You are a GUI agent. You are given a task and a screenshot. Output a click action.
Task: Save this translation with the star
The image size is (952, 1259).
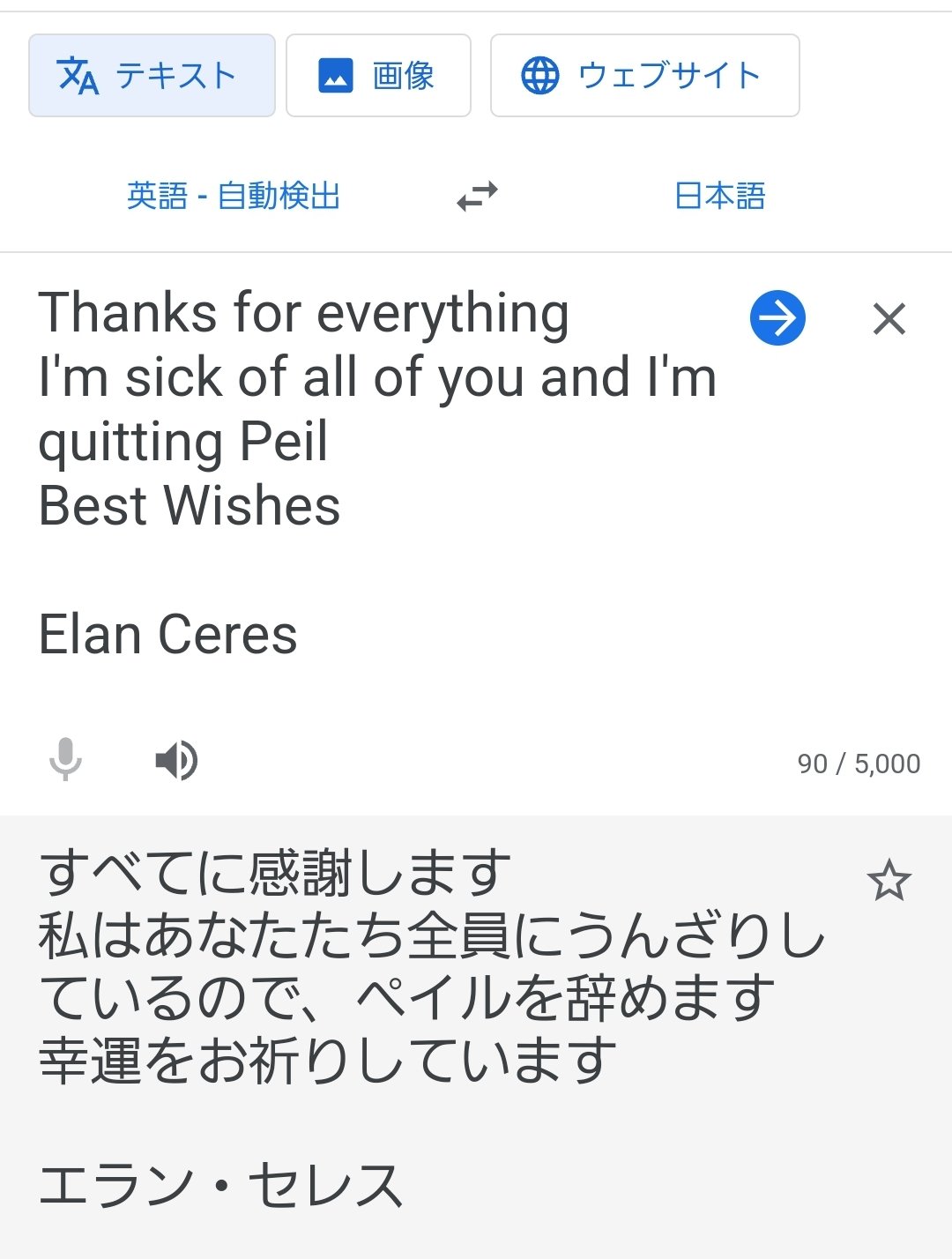pyautogui.click(x=888, y=880)
